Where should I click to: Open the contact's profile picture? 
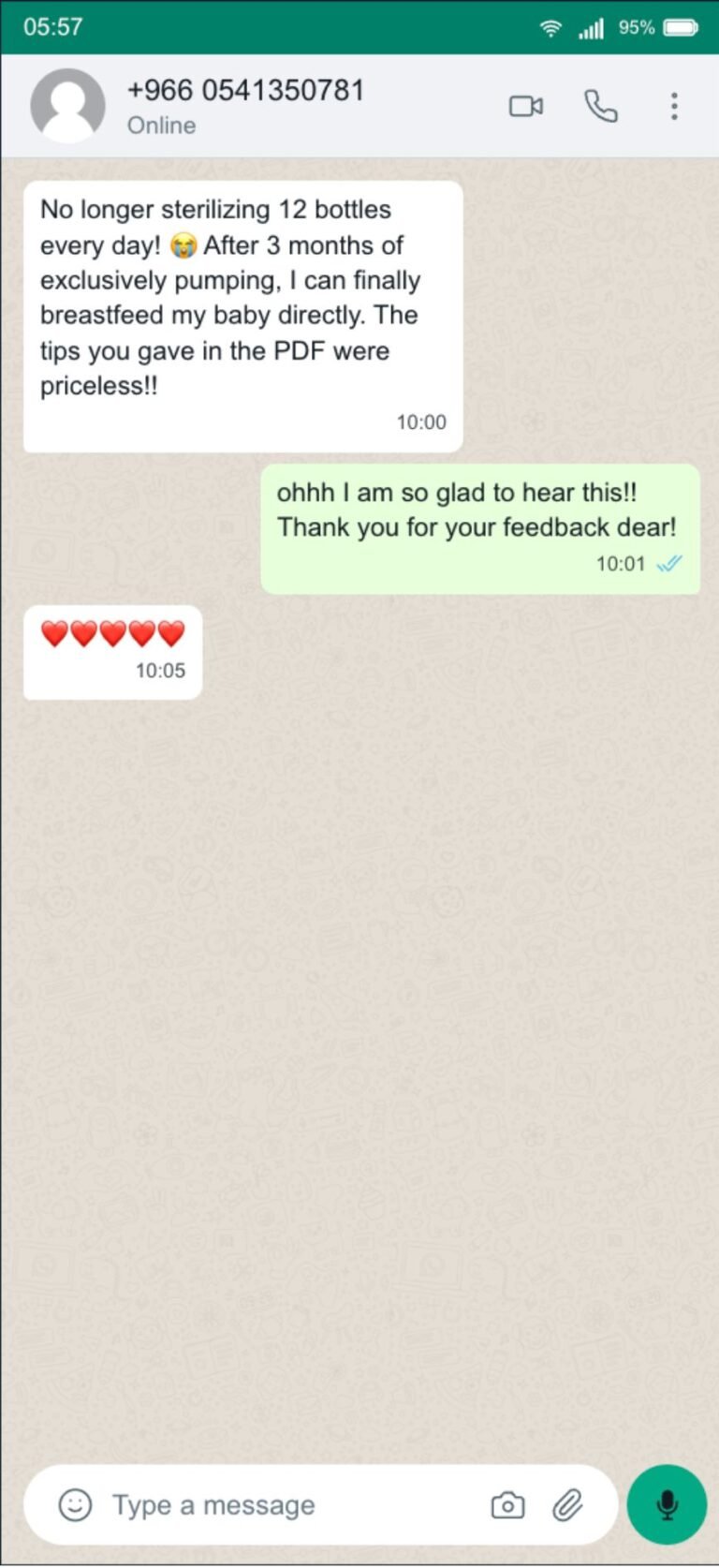(x=67, y=106)
